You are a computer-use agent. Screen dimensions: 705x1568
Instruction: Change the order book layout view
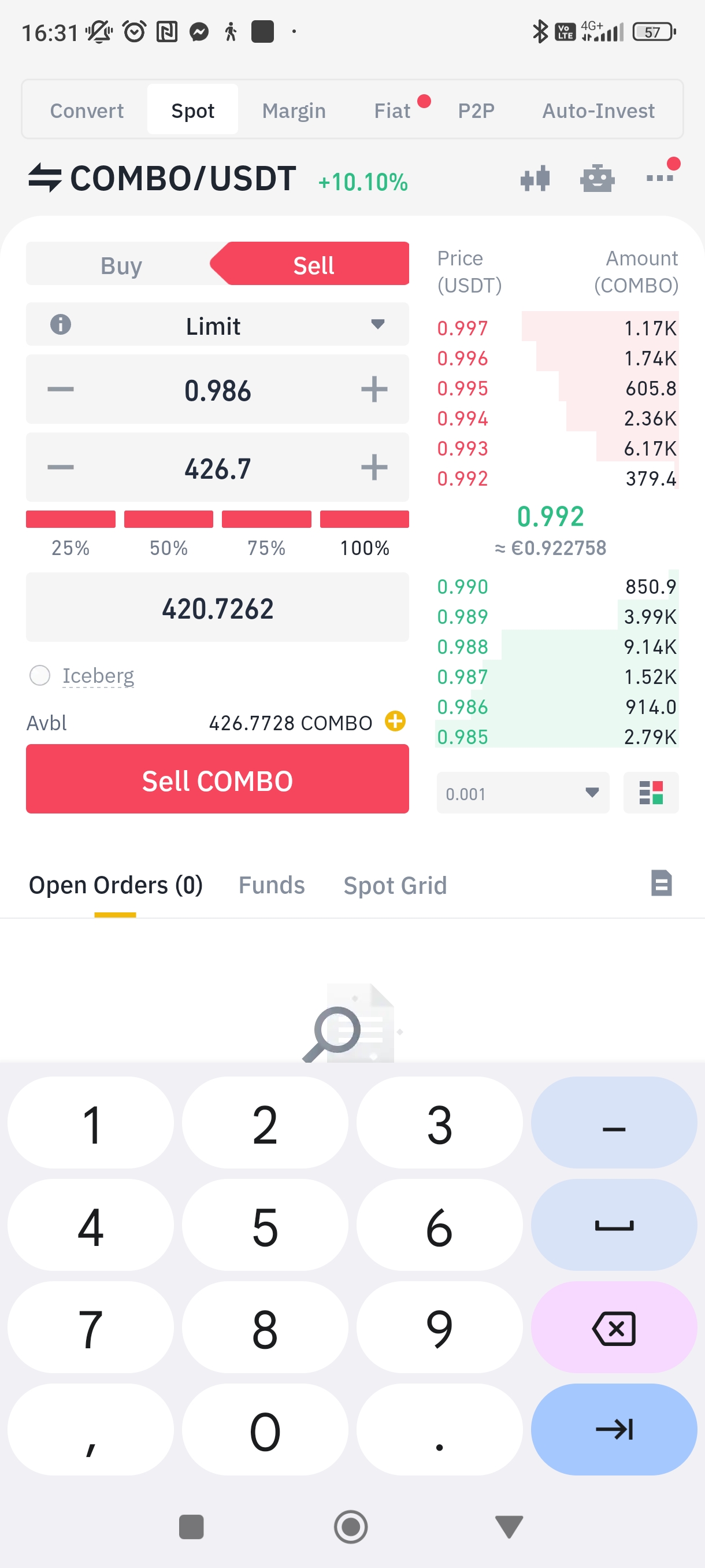[x=651, y=793]
